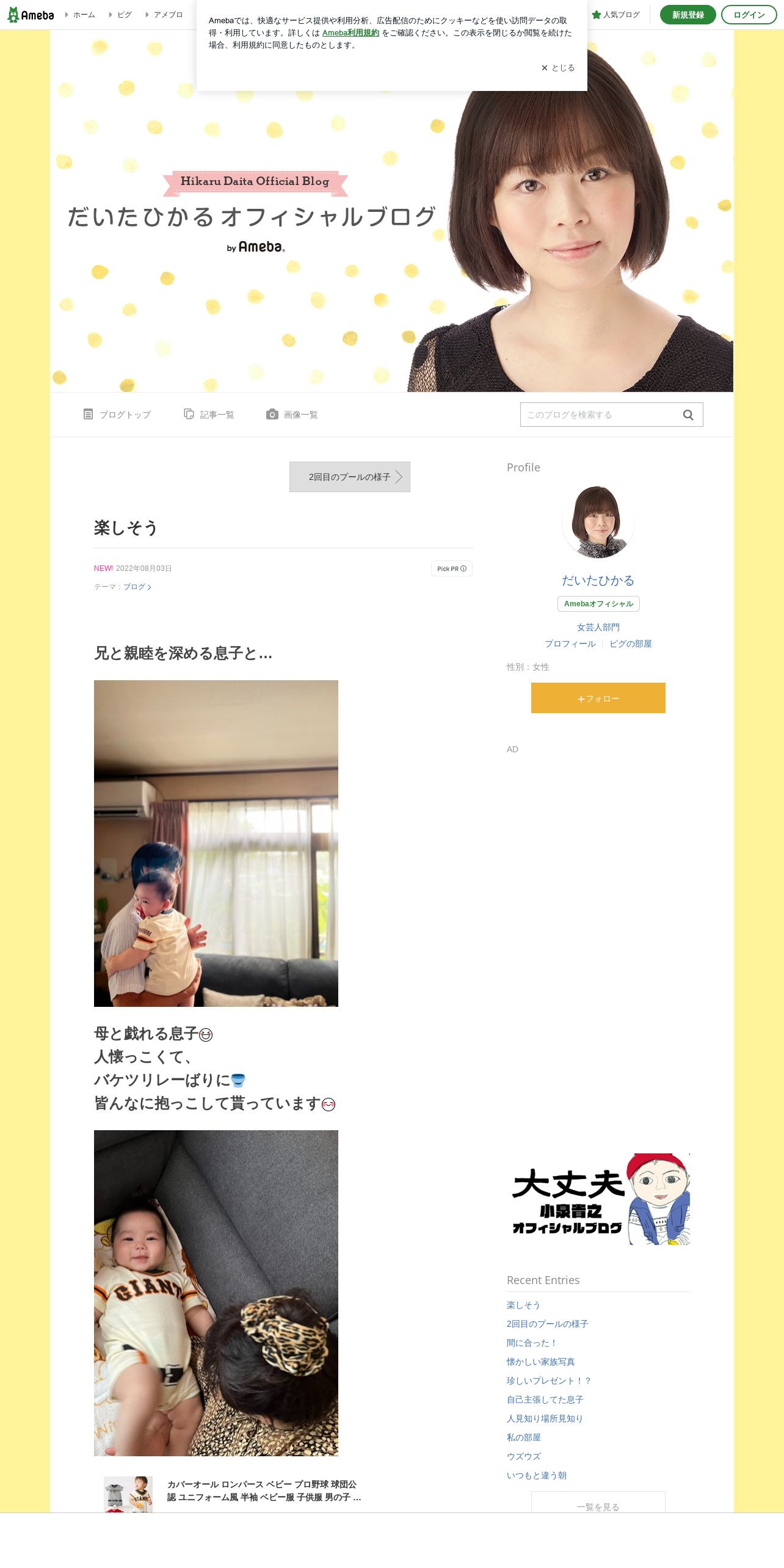The width and height of the screenshot is (784, 1568).
Task: Go to the ブログトップ page
Action: pyautogui.click(x=117, y=415)
